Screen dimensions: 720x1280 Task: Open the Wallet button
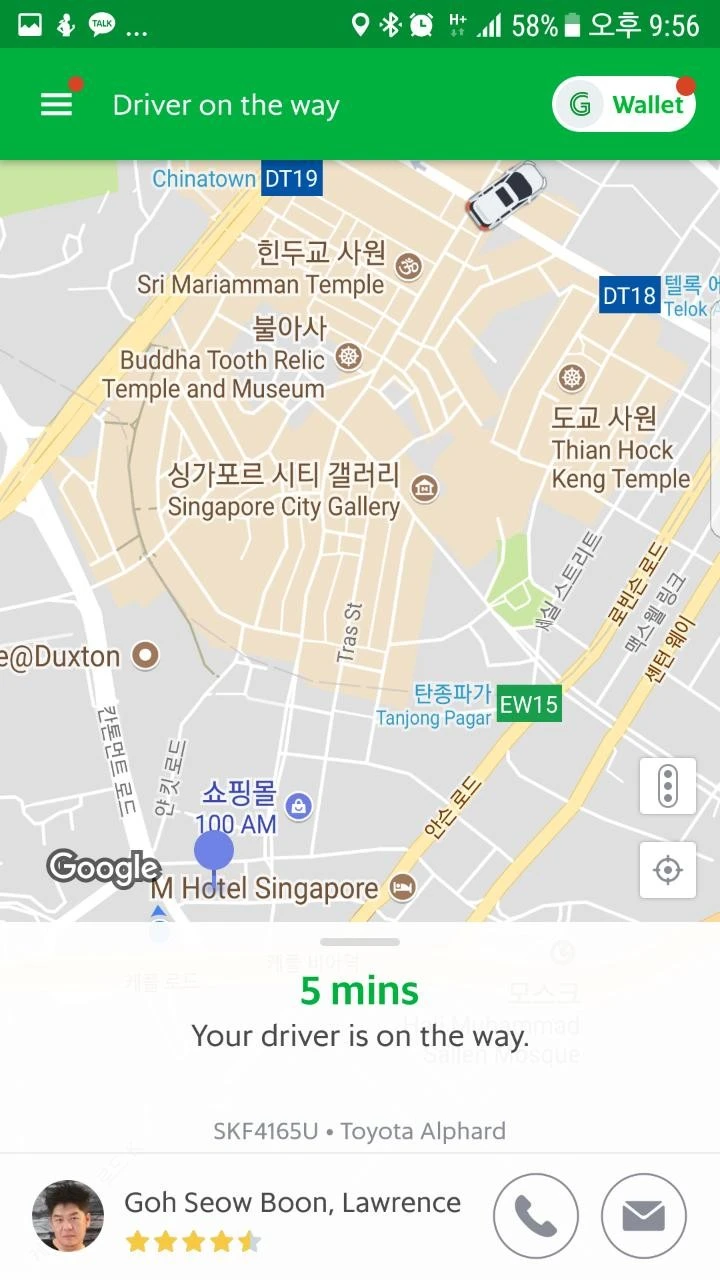[625, 105]
